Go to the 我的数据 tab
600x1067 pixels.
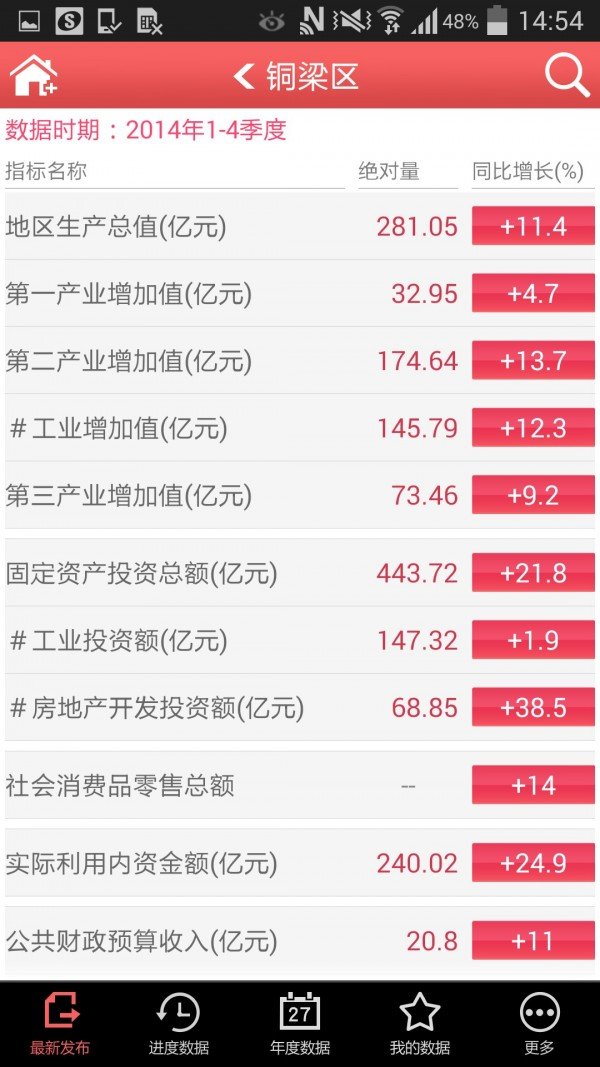(x=420, y=1023)
